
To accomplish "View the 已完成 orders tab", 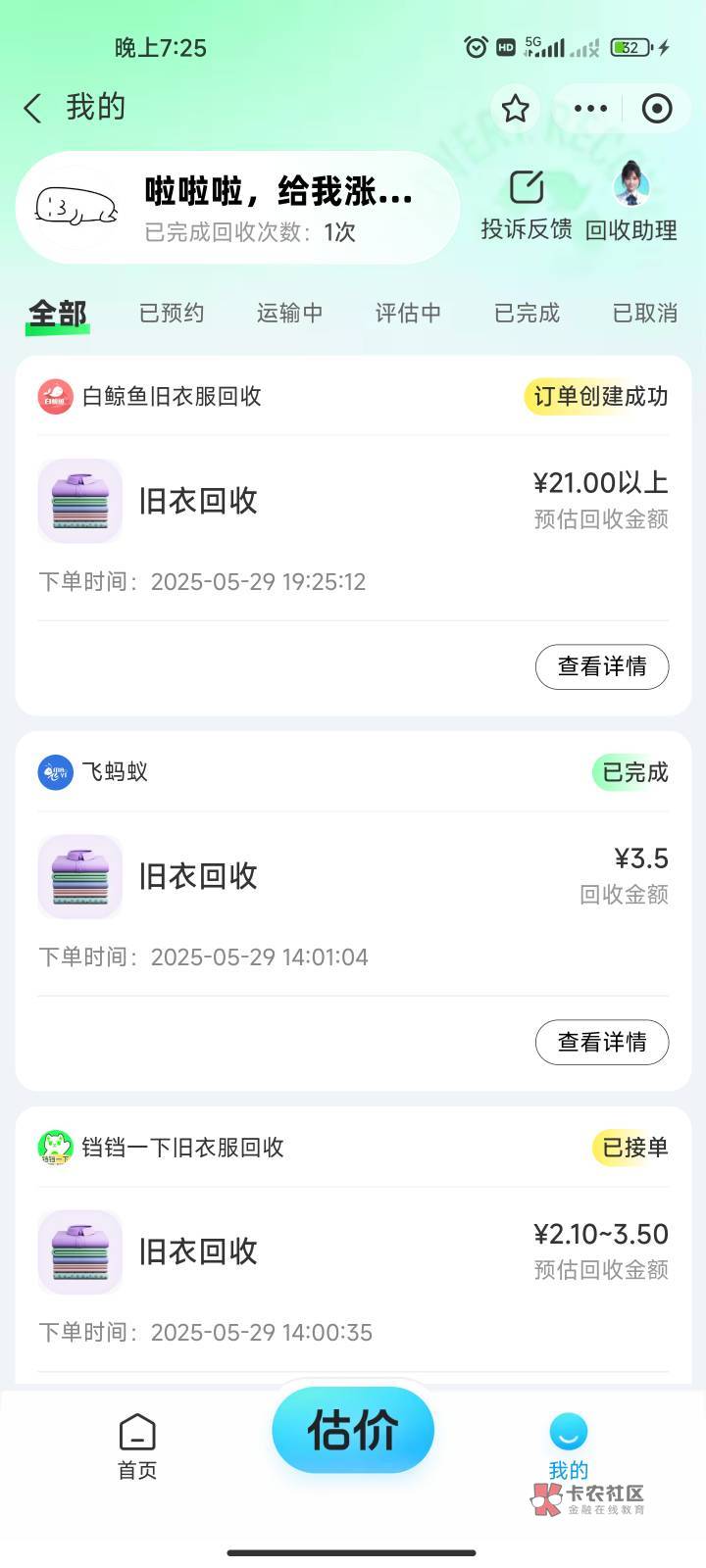I will [x=527, y=314].
